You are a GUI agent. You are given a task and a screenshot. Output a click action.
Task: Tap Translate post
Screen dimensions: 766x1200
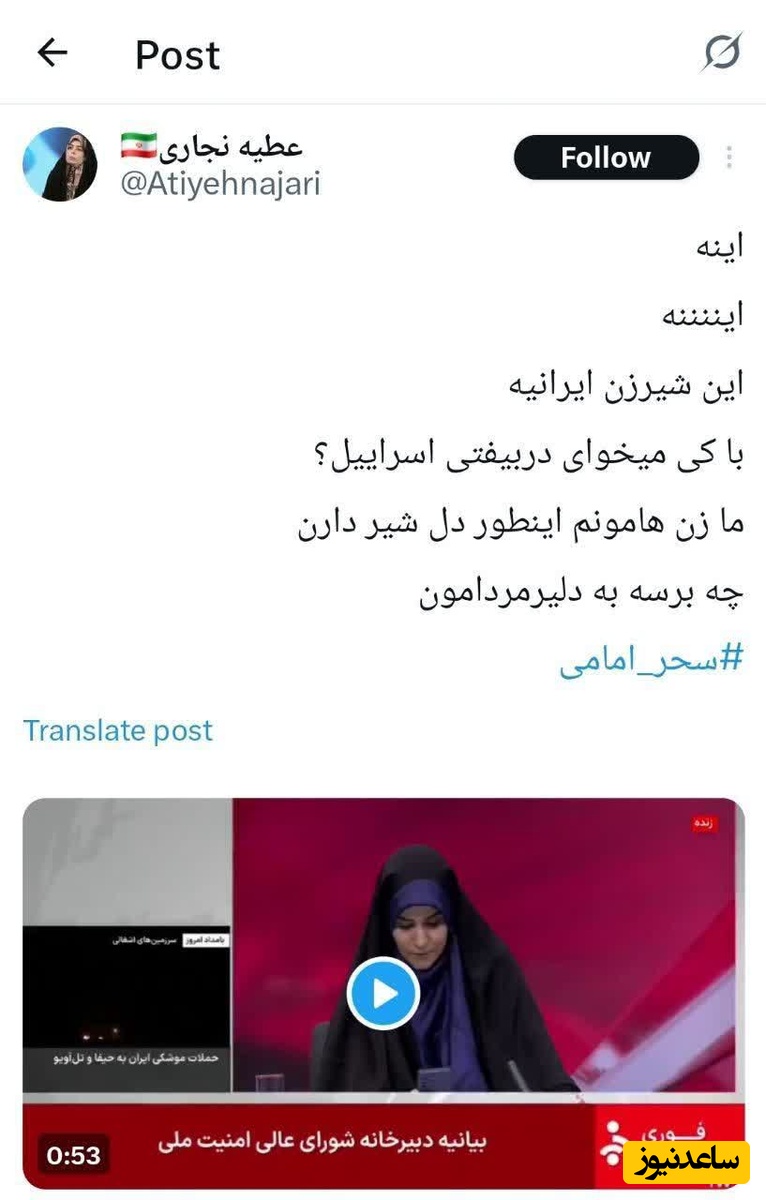coord(118,731)
